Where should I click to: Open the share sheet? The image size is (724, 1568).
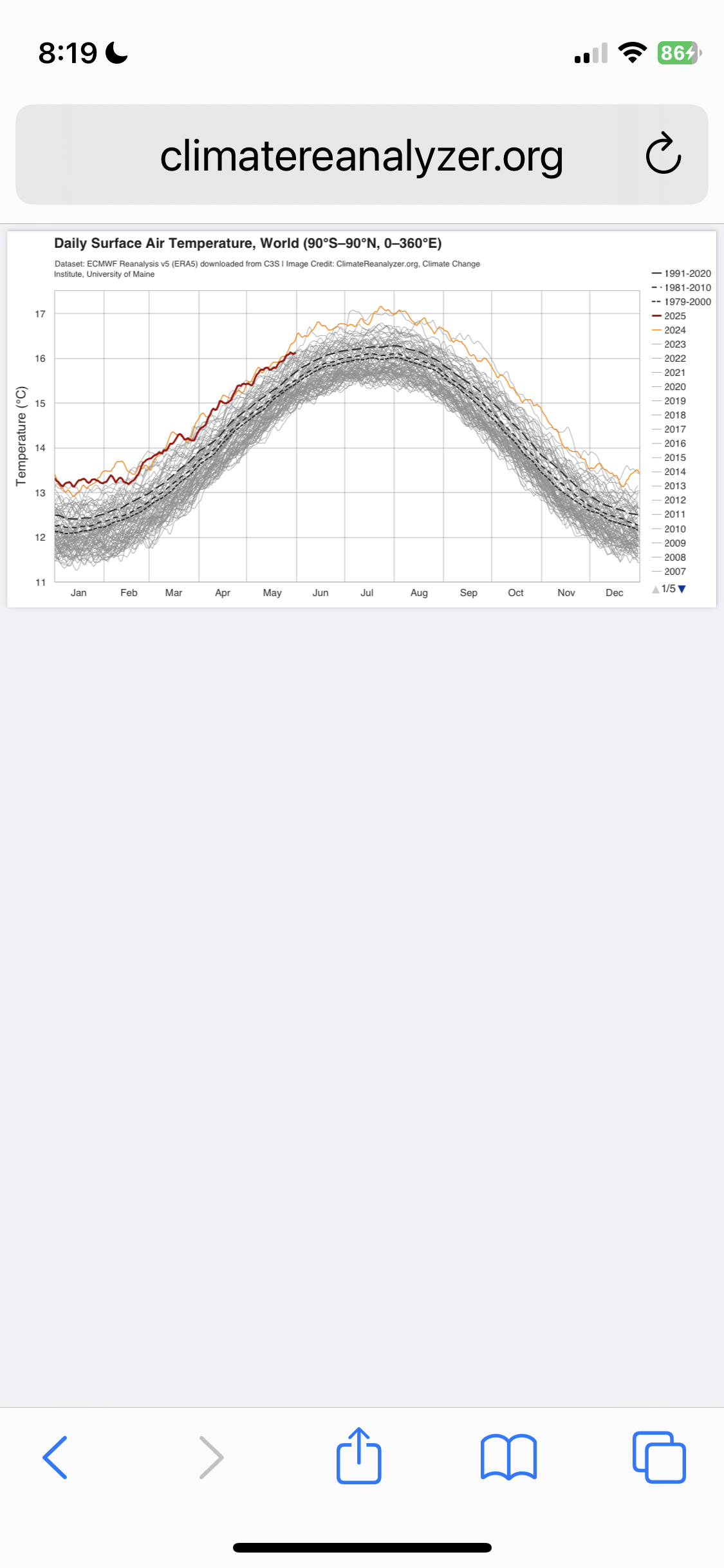pyautogui.click(x=359, y=1456)
